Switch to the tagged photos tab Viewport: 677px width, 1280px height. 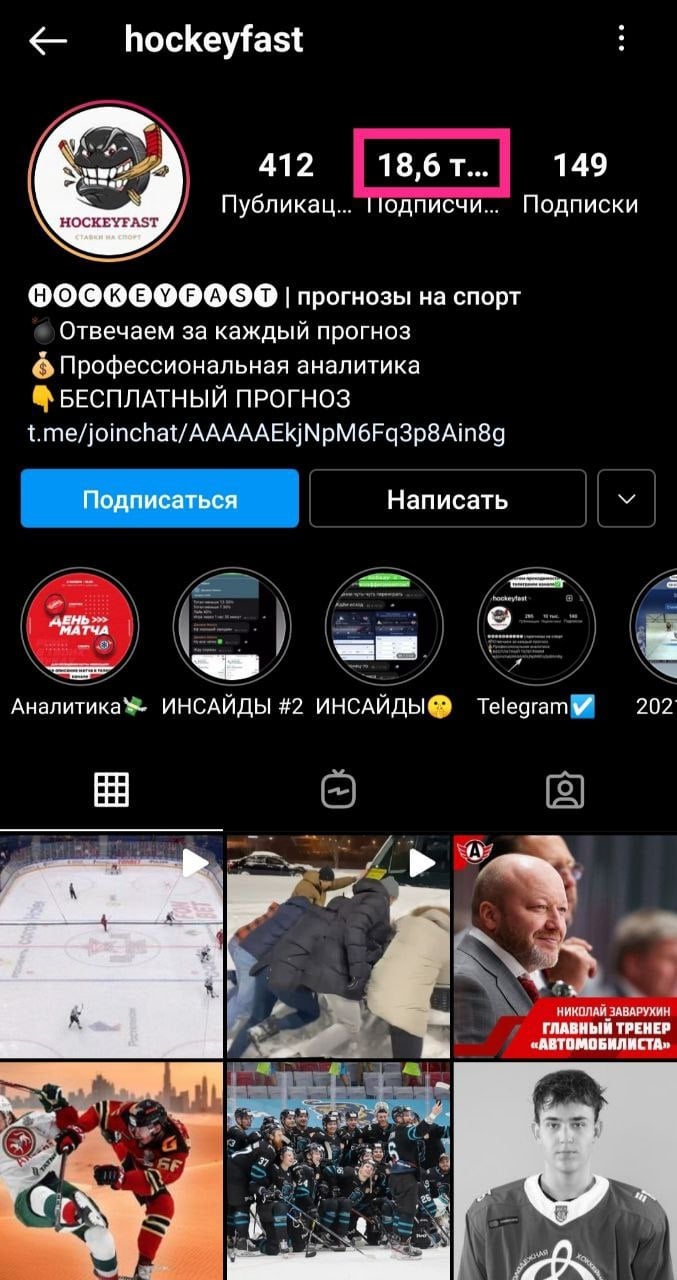pos(565,789)
